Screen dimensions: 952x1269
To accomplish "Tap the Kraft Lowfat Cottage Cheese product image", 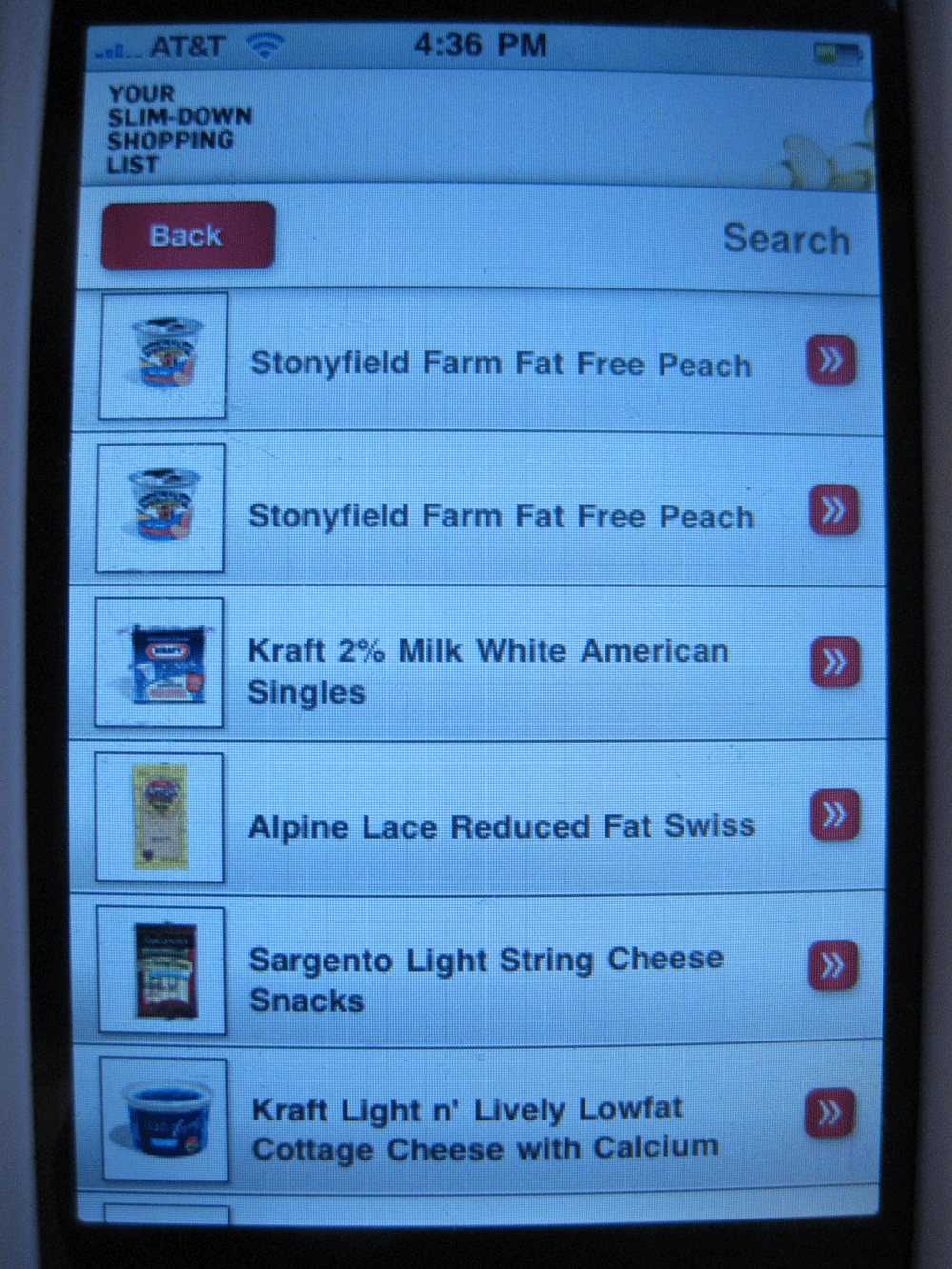I will 164,1120.
